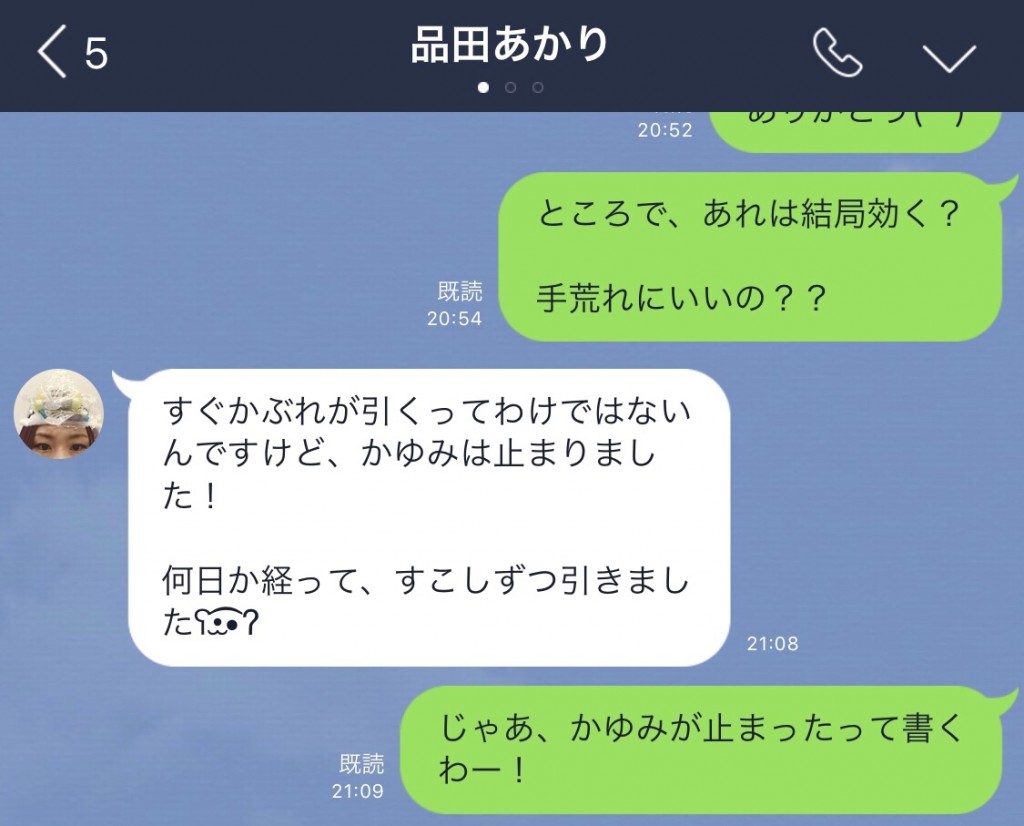Start a voice call with 品田あかり
This screenshot has height=826, width=1024.
click(x=837, y=53)
